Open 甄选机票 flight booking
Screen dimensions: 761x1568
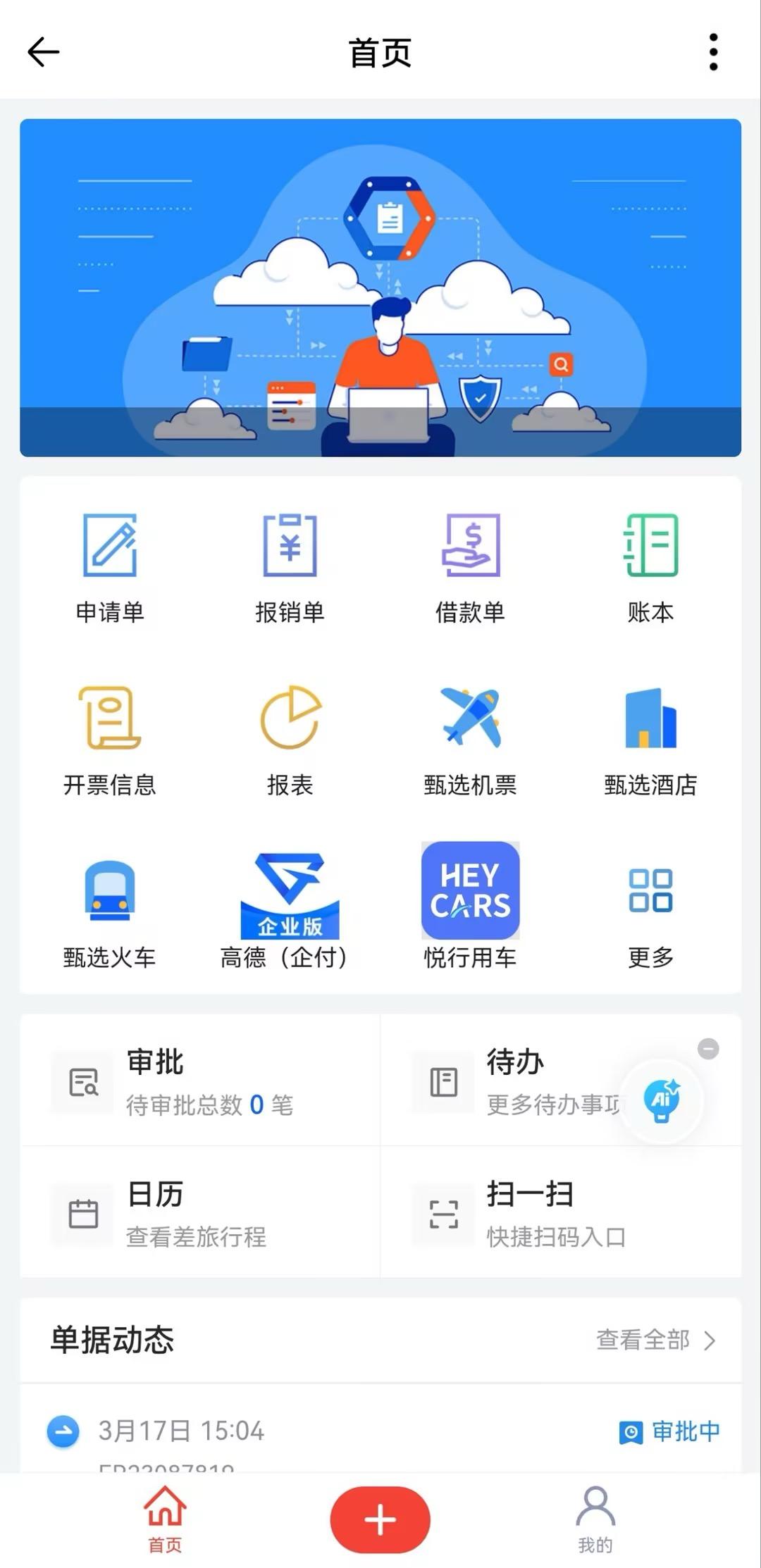point(471,736)
